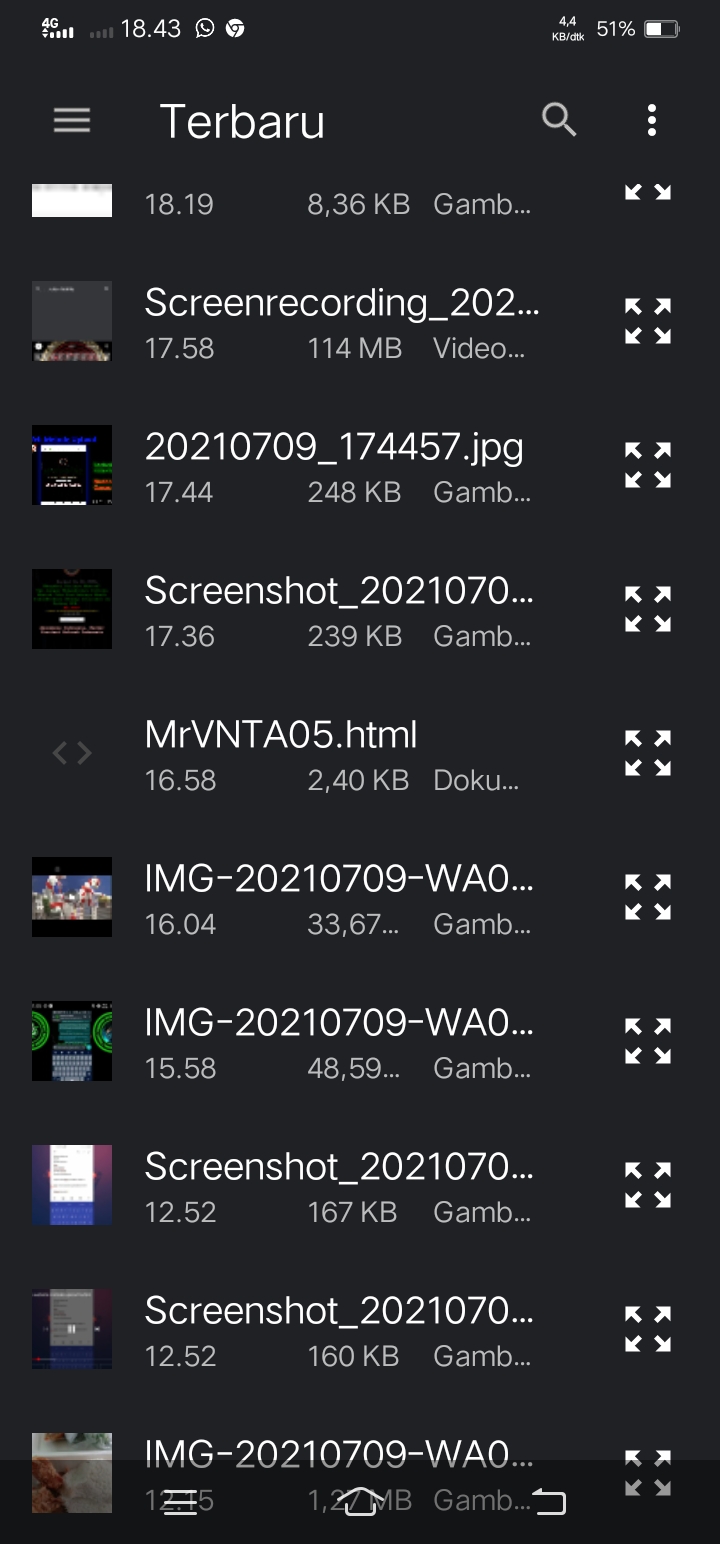Expand preview for MrVNTA05.html
This screenshot has height=1544, width=720.
pos(648,753)
